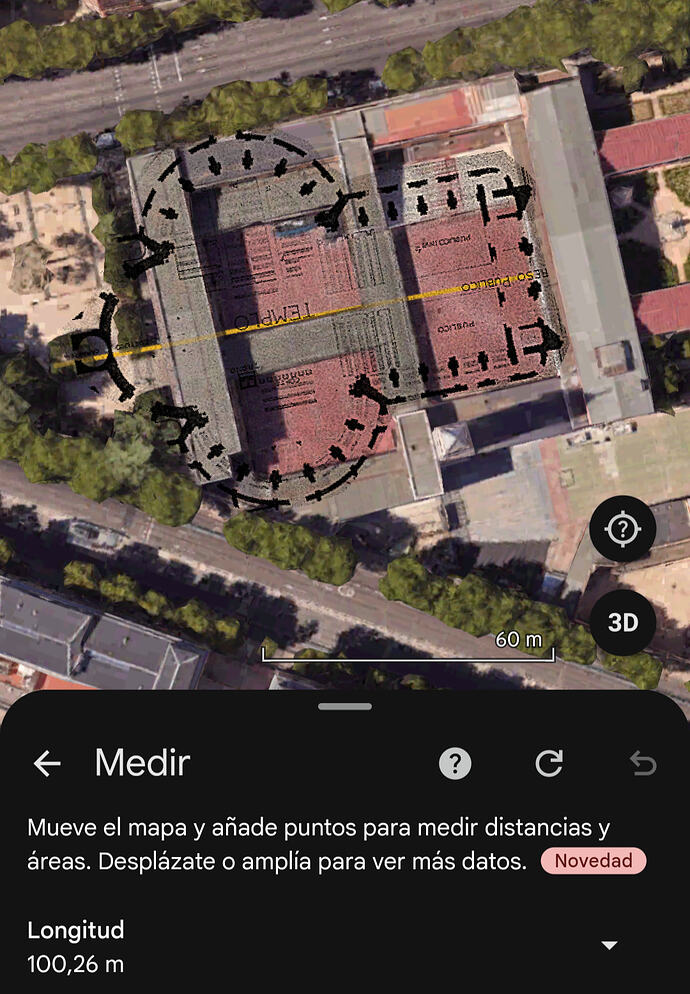
Task: Go back from the Medir panel
Action: point(47,764)
